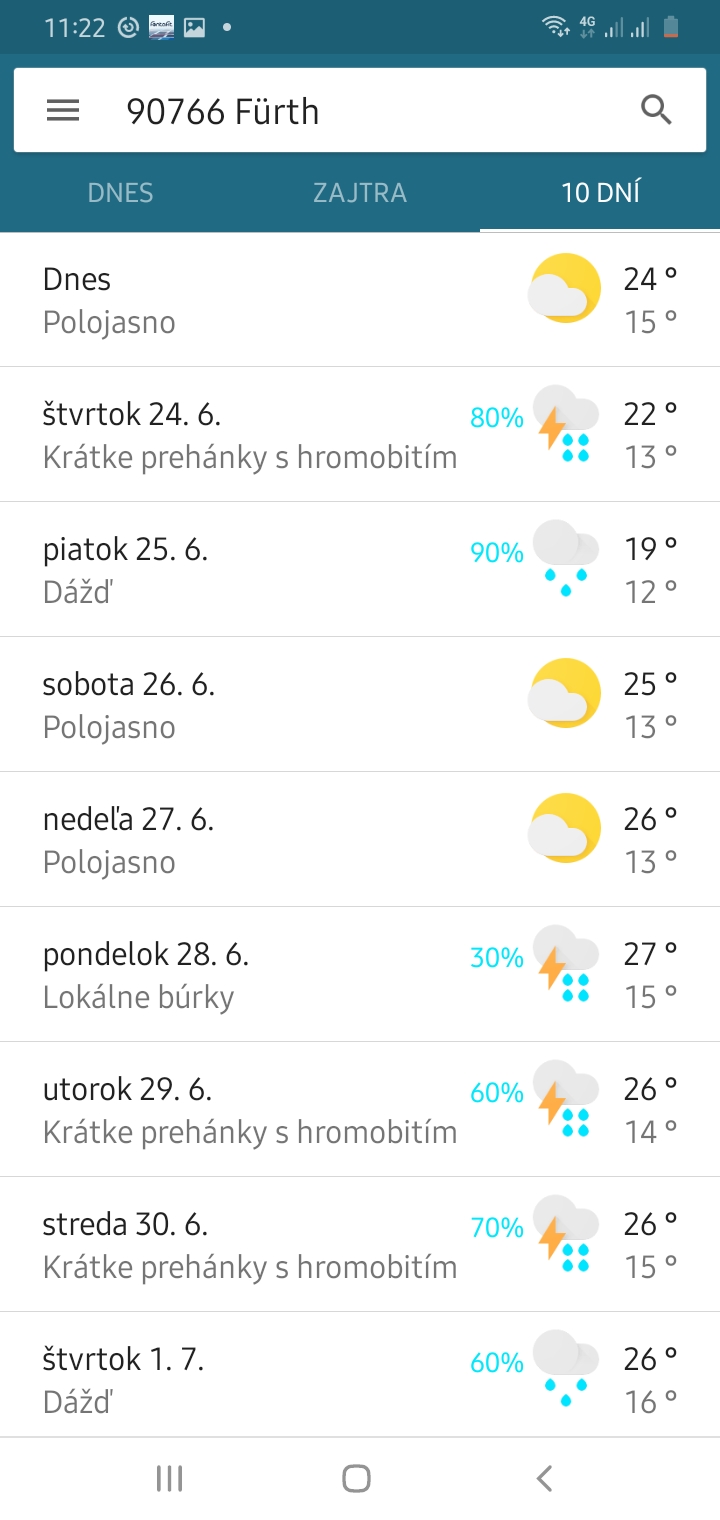View utorok 29. 6. details
Screen dimensions: 720x1520
point(360,1110)
